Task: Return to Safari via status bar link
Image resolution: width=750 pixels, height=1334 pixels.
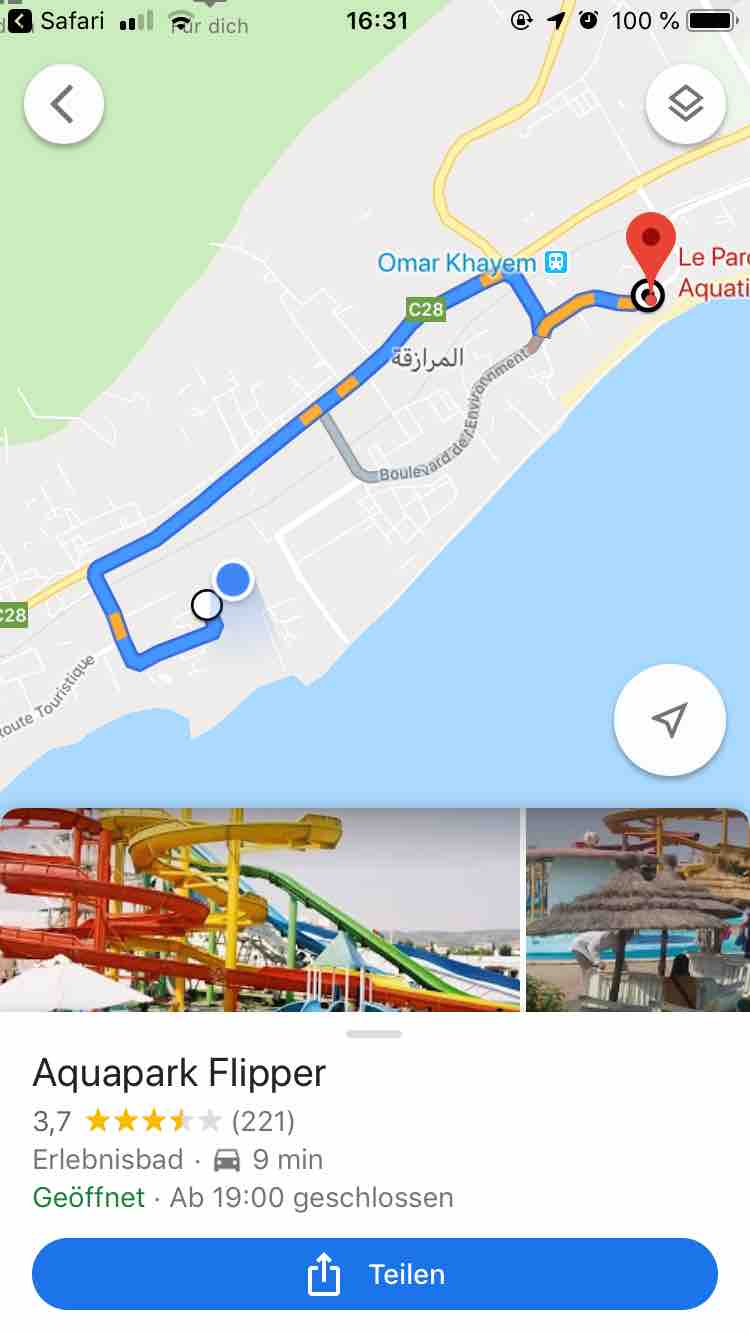Action: coord(56,20)
